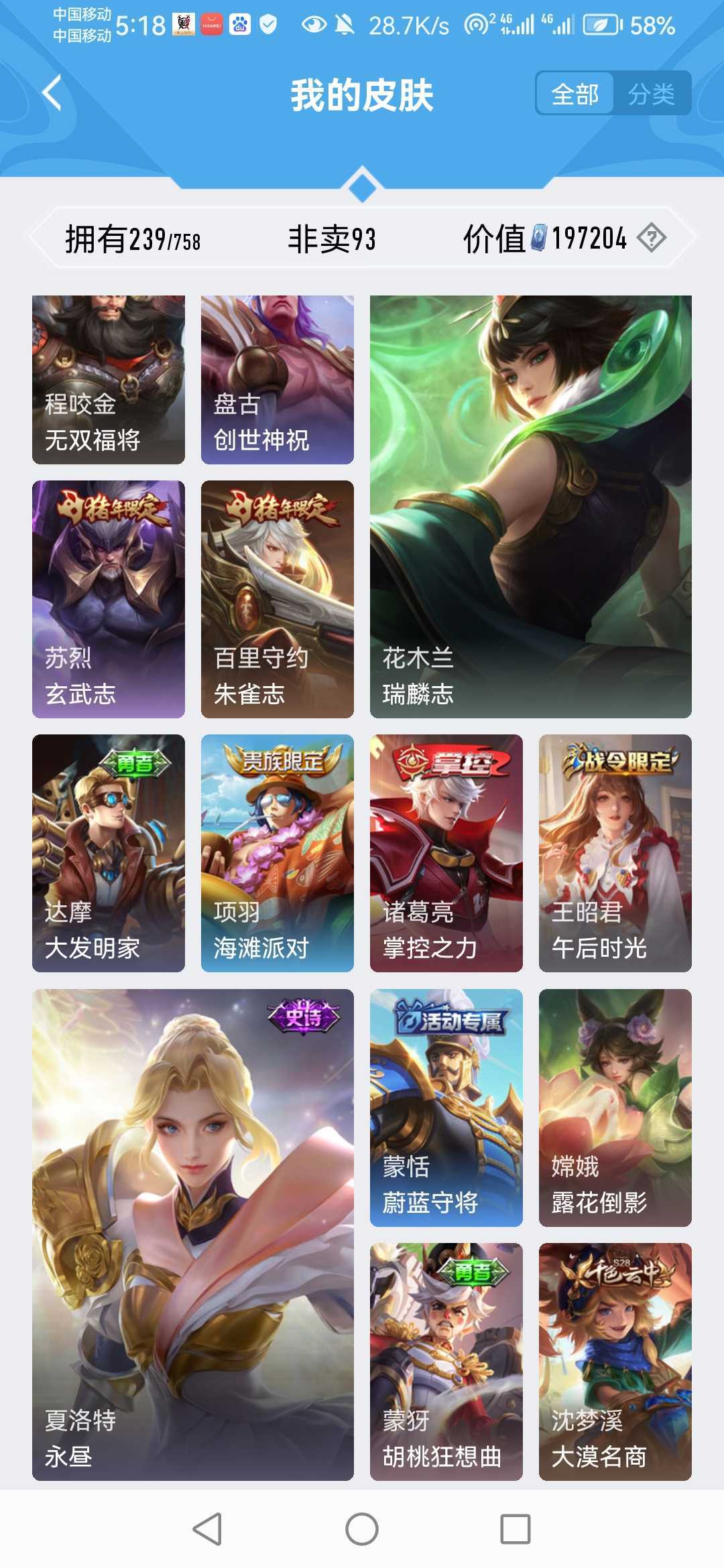
Task: View the 王昭君 午后时光 skin
Action: coord(615,853)
